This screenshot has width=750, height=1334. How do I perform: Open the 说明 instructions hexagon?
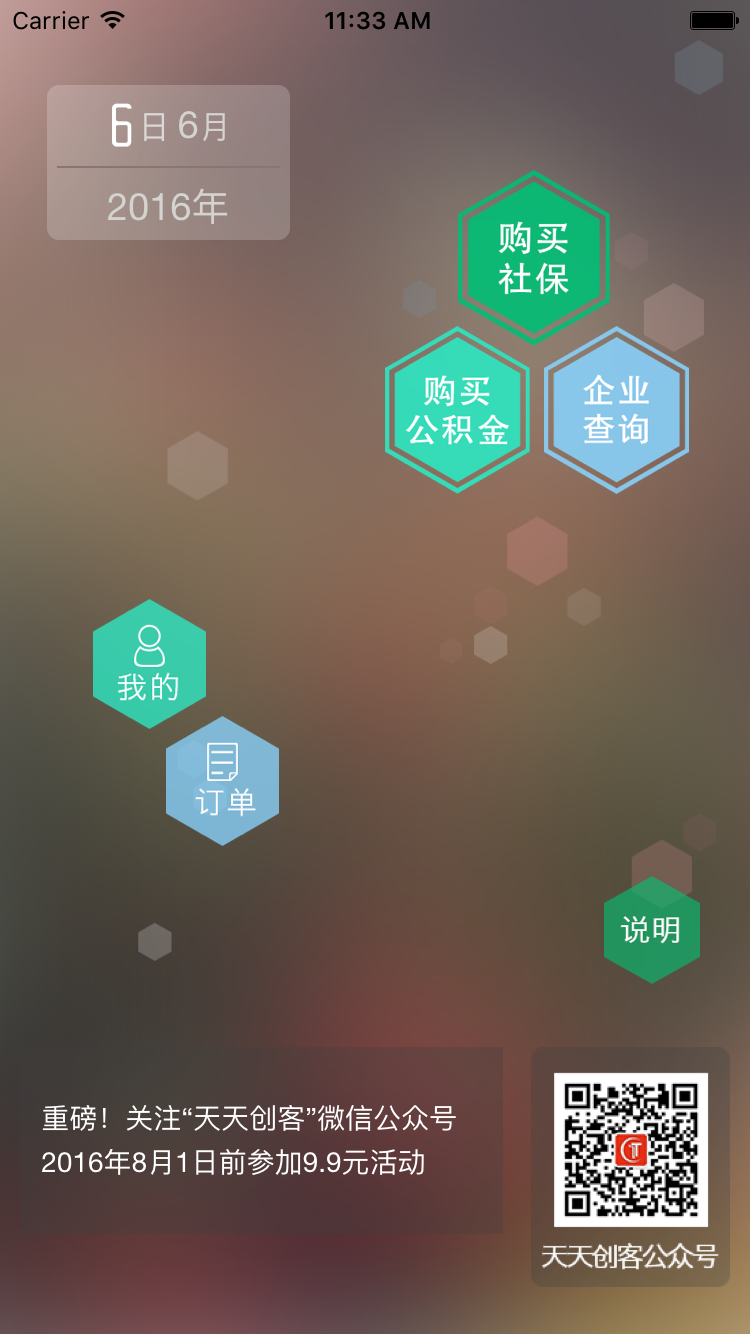(x=652, y=930)
